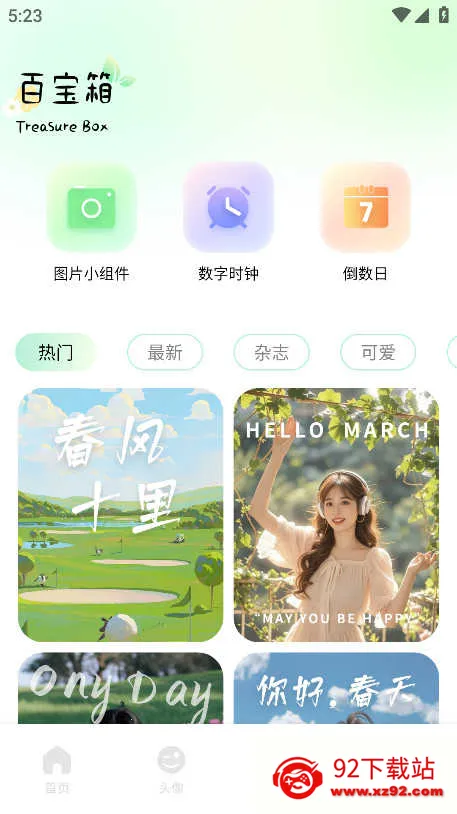Open the 春风十里 wallpaper card
Image resolution: width=457 pixels, height=814 pixels.
point(120,515)
